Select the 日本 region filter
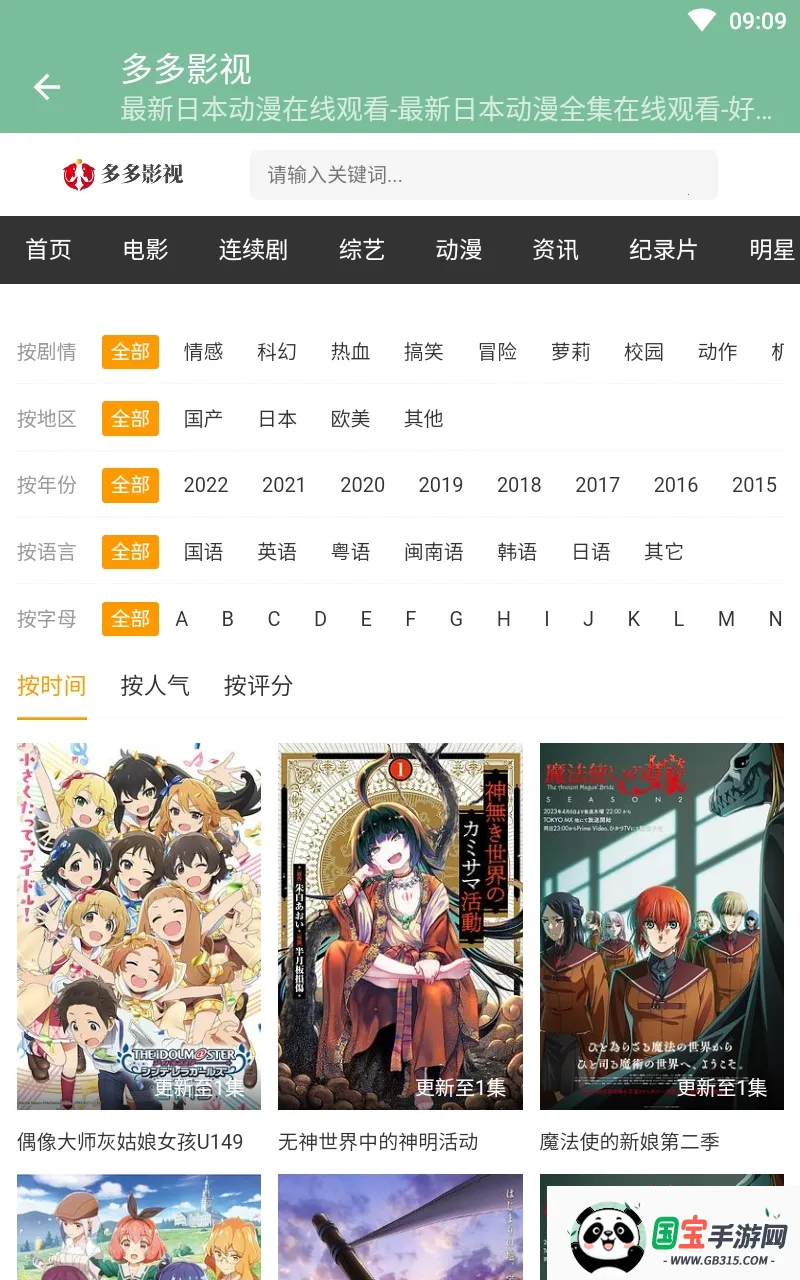The image size is (800, 1280). pyautogui.click(x=277, y=419)
